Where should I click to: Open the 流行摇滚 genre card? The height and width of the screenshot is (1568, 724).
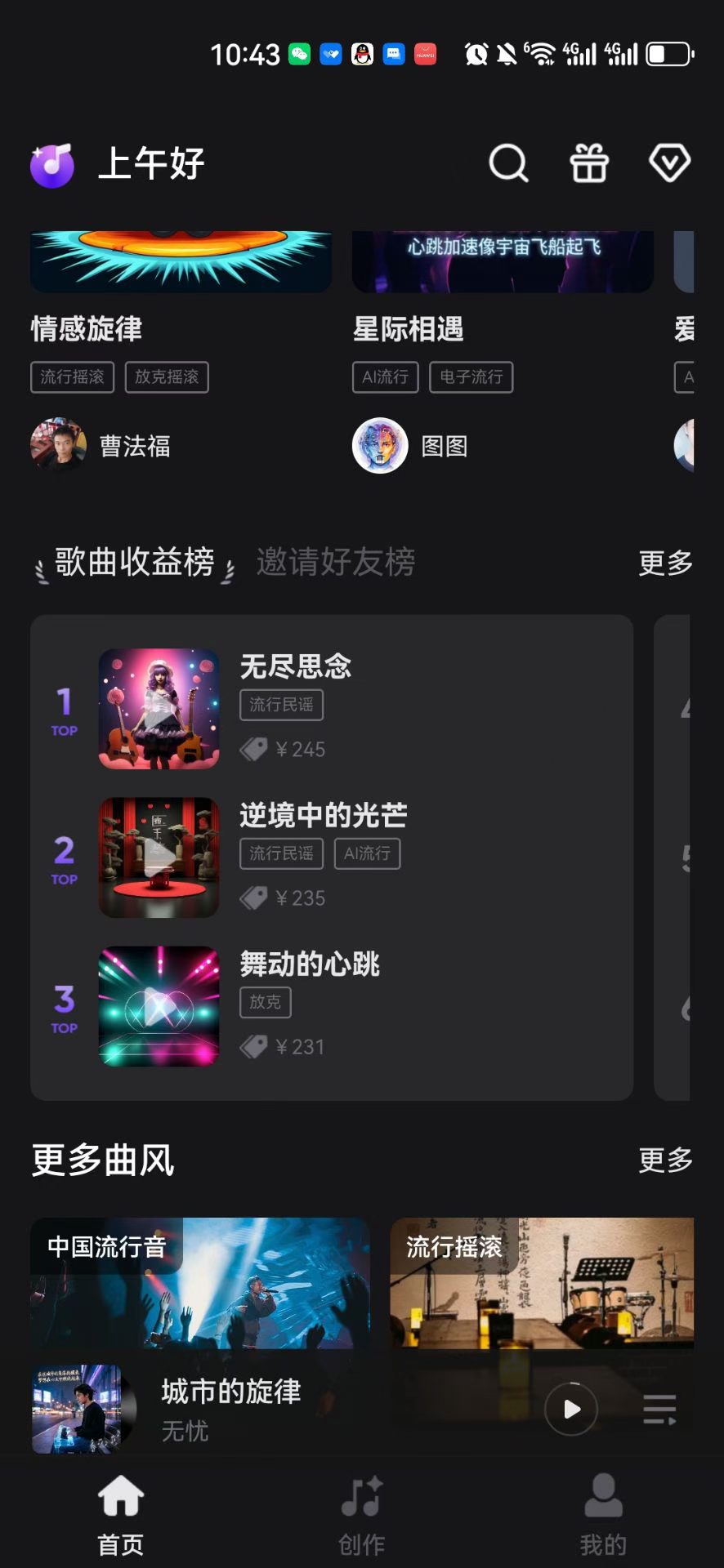click(x=542, y=1282)
